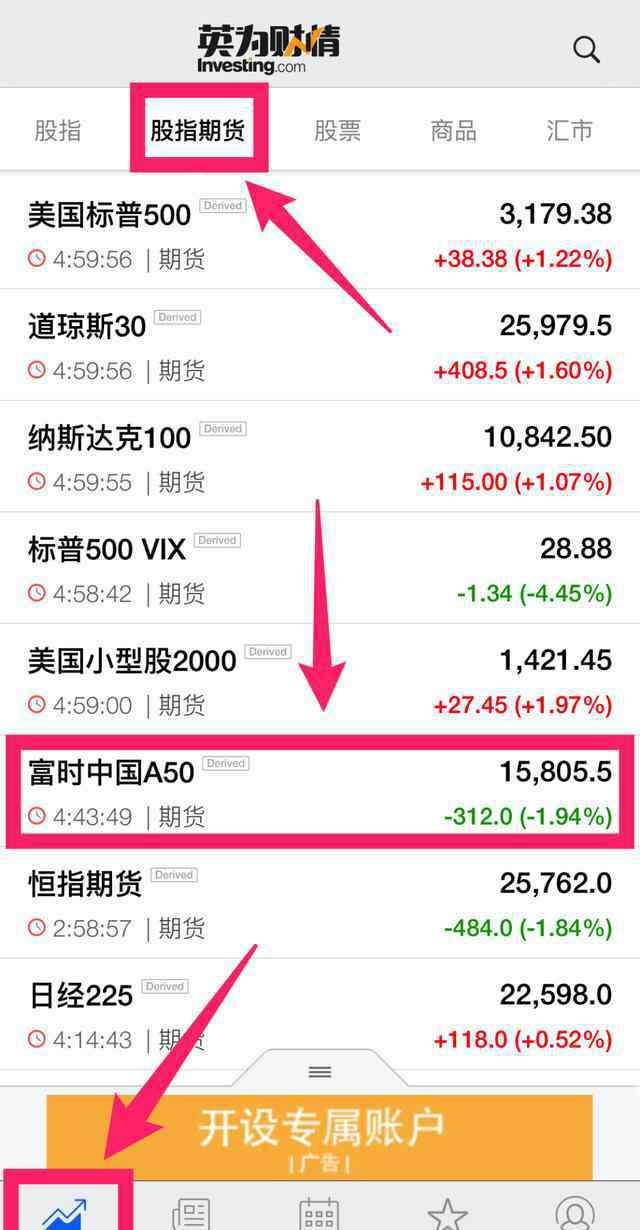This screenshot has height=1230, width=640.
Task: Select the markets chart tab in bottom bar
Action: click(x=64, y=1212)
